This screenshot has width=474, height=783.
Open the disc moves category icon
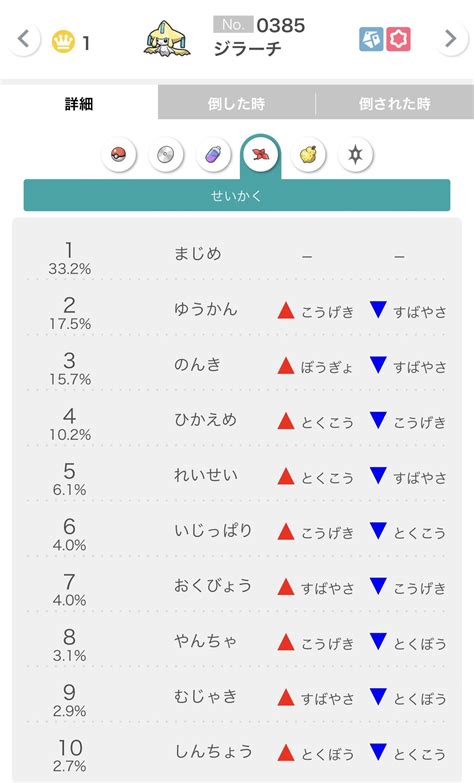click(x=165, y=154)
